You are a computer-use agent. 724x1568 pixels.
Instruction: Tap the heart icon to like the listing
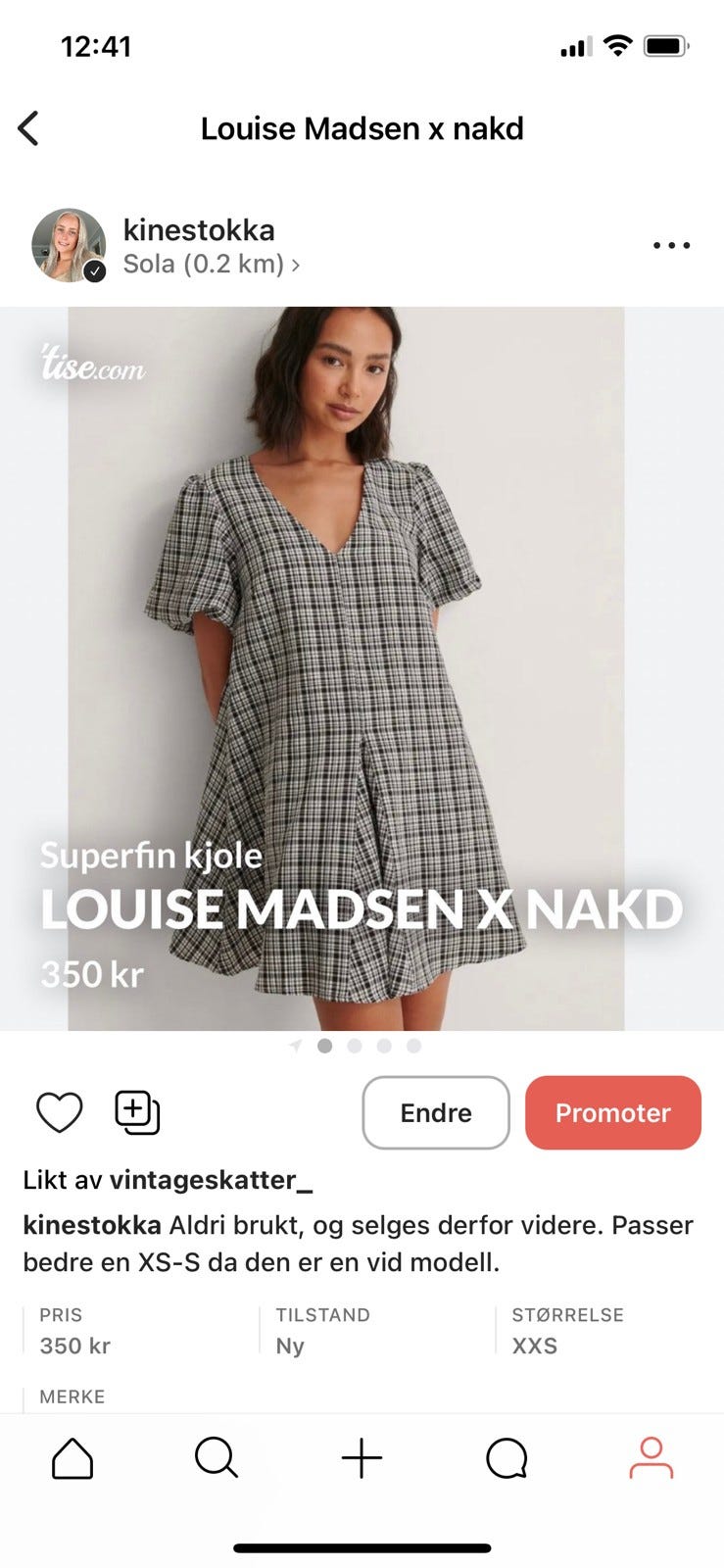(x=60, y=1112)
